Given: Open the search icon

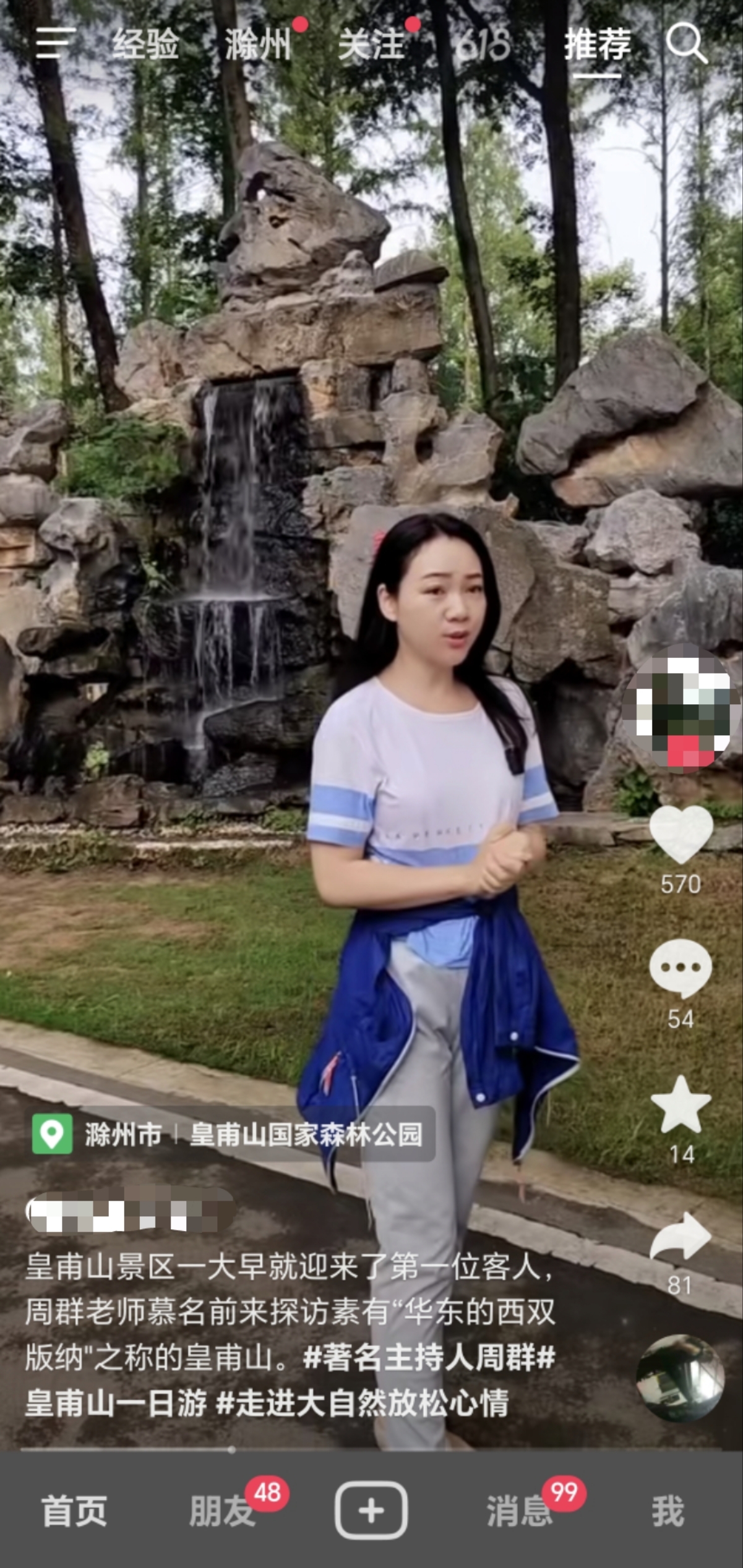Looking at the screenshot, I should [686, 43].
